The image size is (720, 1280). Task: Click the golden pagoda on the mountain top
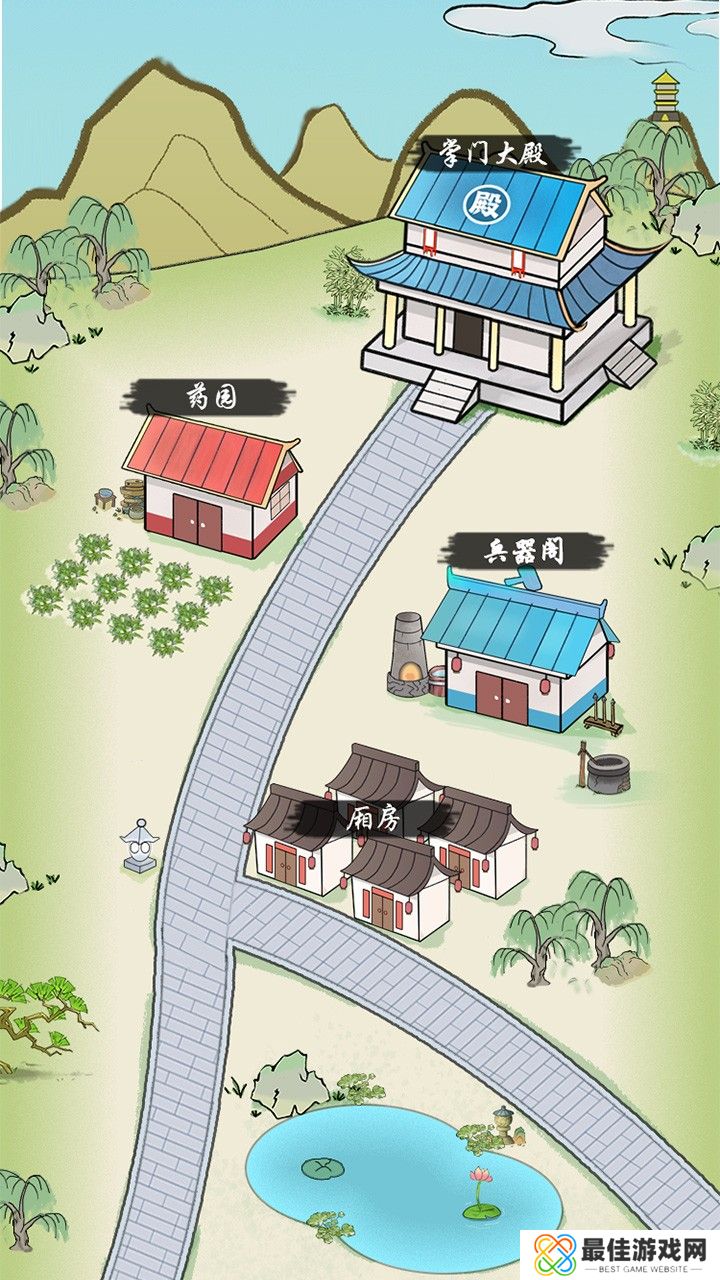point(664,95)
